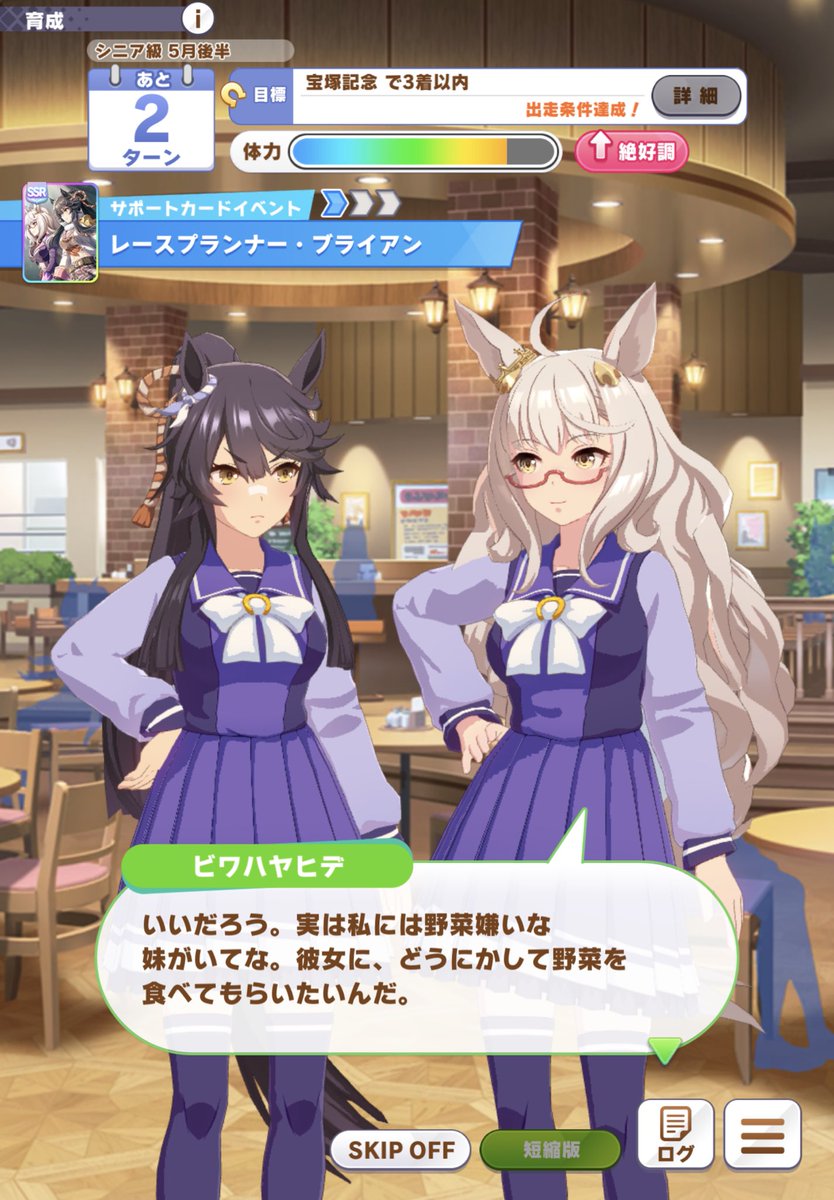Switch on the 短縮版 shortened mode

click(x=550, y=1150)
